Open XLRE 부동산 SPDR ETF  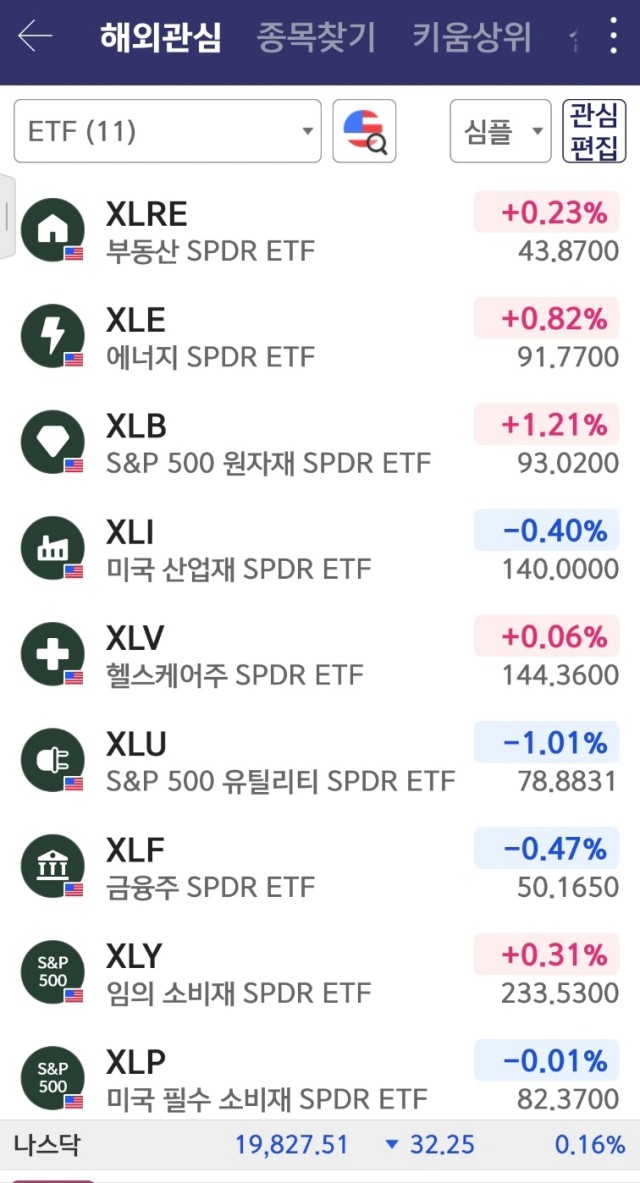320,230
